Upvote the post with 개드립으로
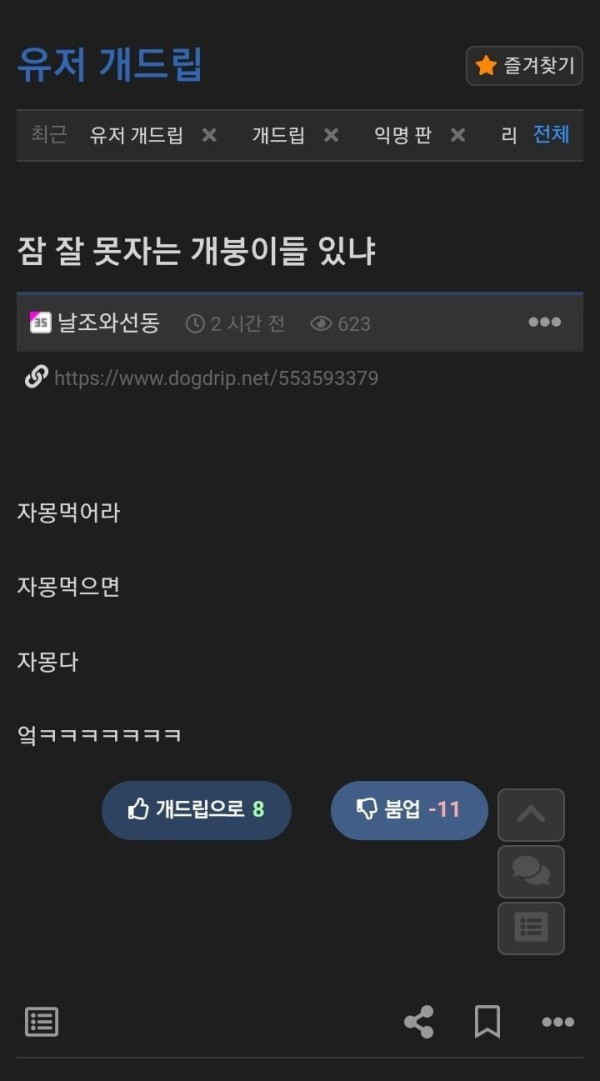Screen dimensions: 600x1081 pos(196,810)
